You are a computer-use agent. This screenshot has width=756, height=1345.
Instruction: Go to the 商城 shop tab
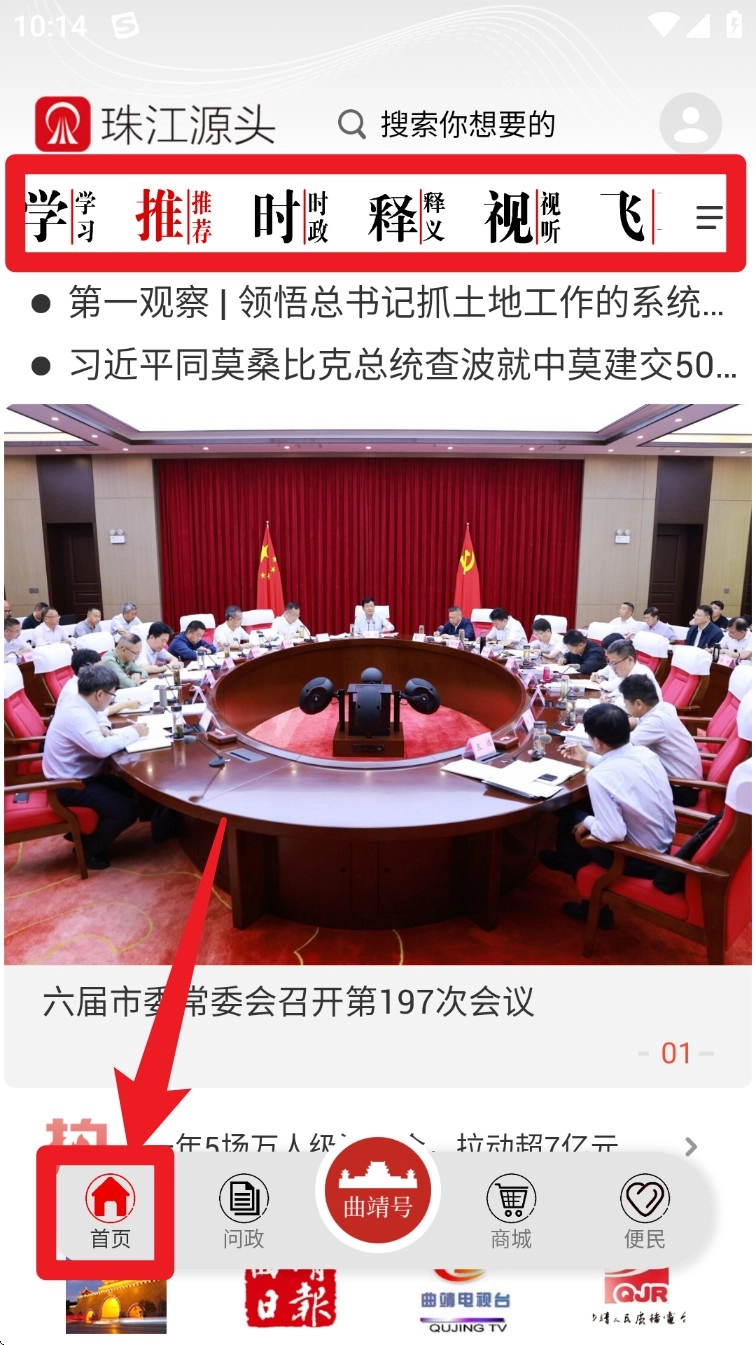pos(511,1212)
